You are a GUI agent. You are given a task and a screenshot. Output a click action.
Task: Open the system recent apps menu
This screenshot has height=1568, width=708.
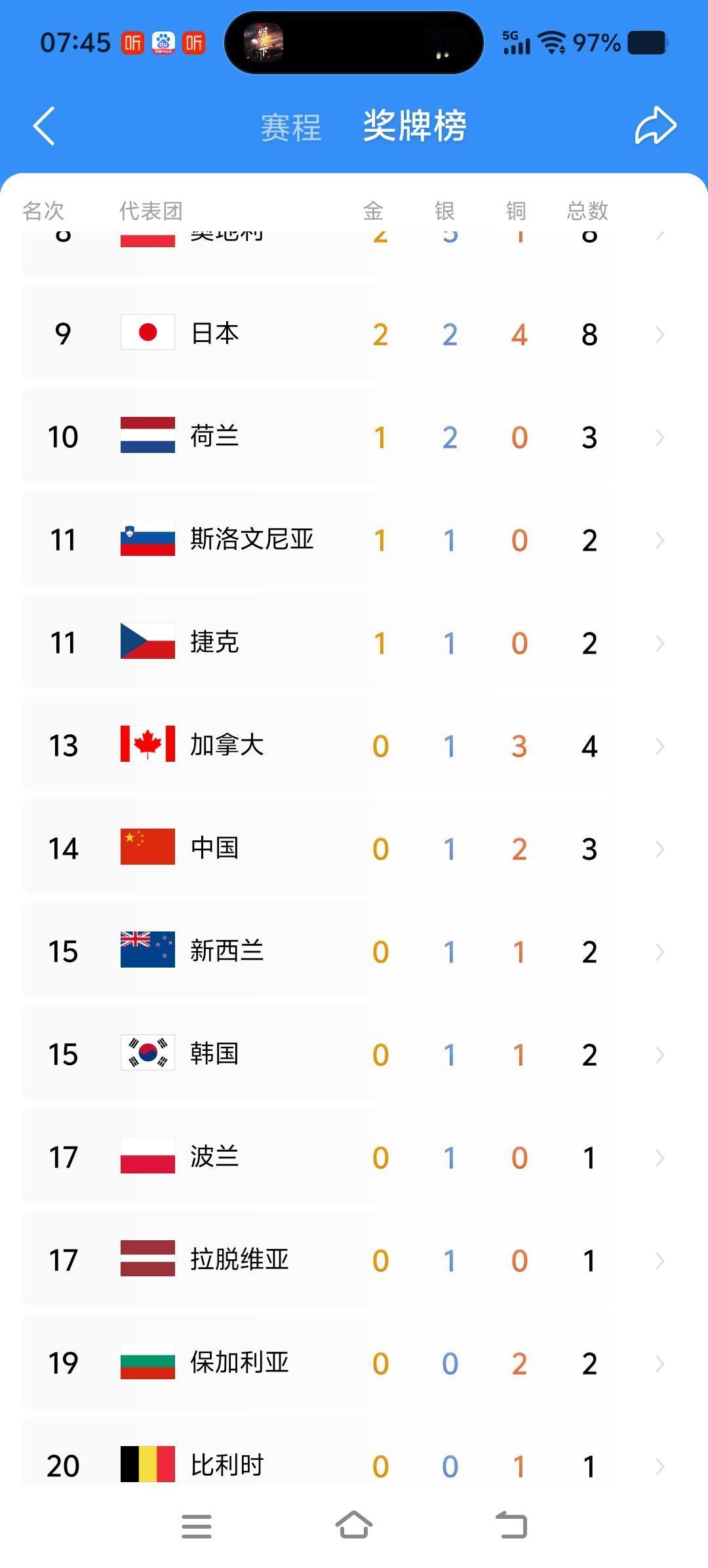pos(196,1526)
